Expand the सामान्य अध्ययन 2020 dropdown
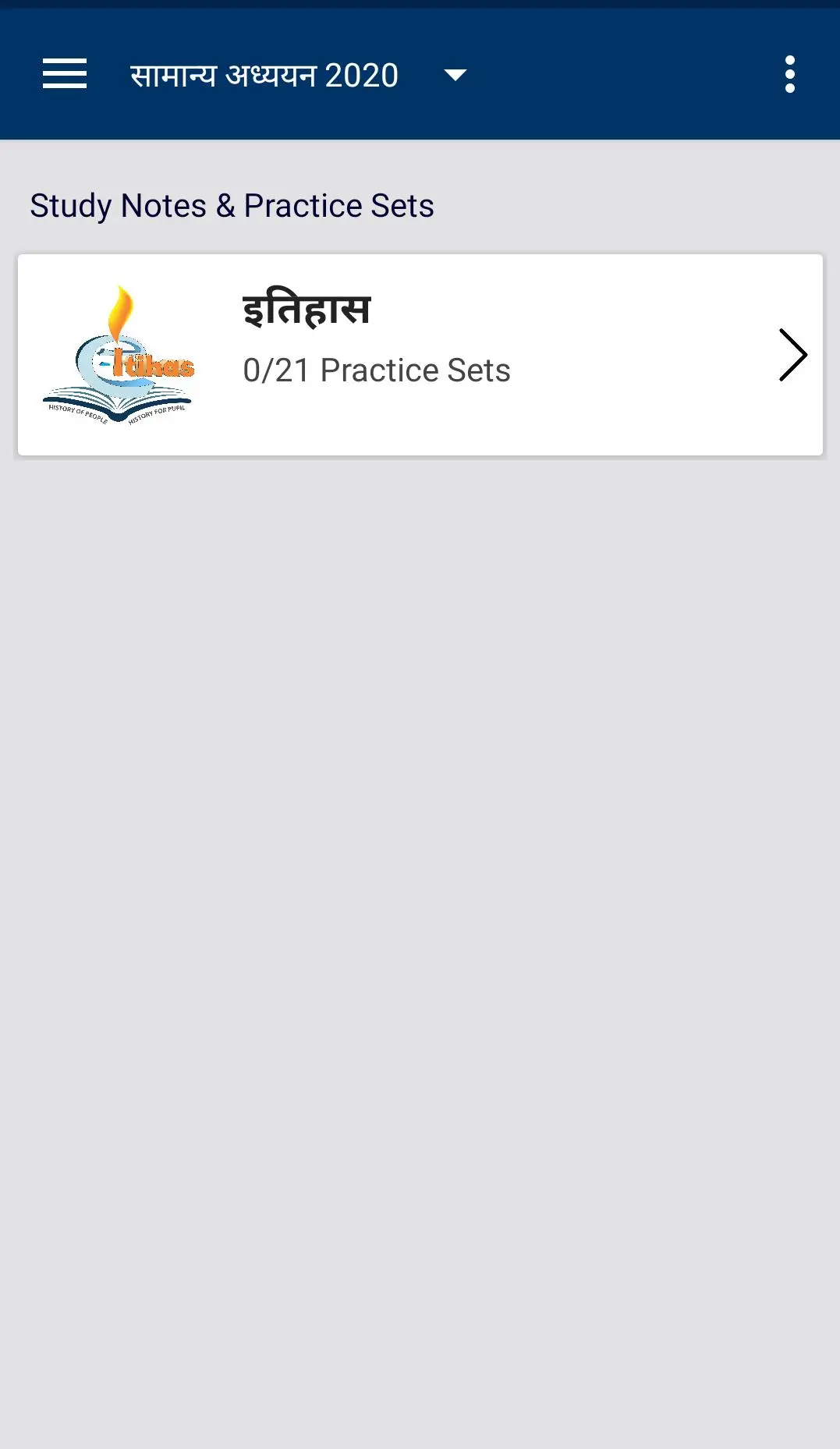840x1449 pixels. tap(455, 75)
